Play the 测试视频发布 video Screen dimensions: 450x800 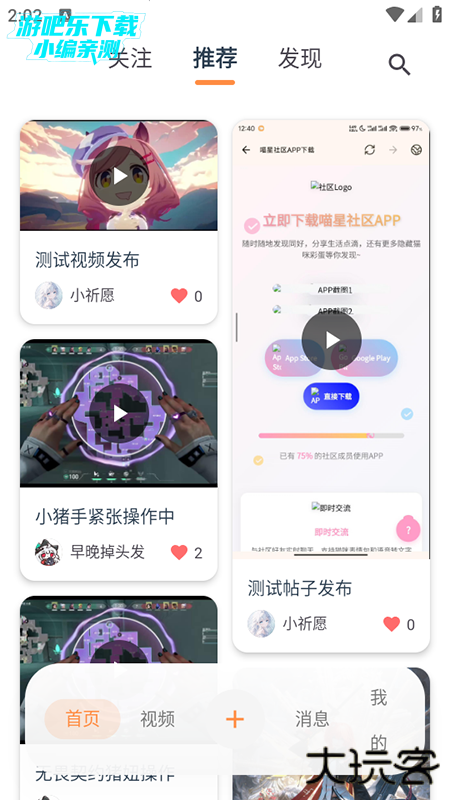click(119, 177)
